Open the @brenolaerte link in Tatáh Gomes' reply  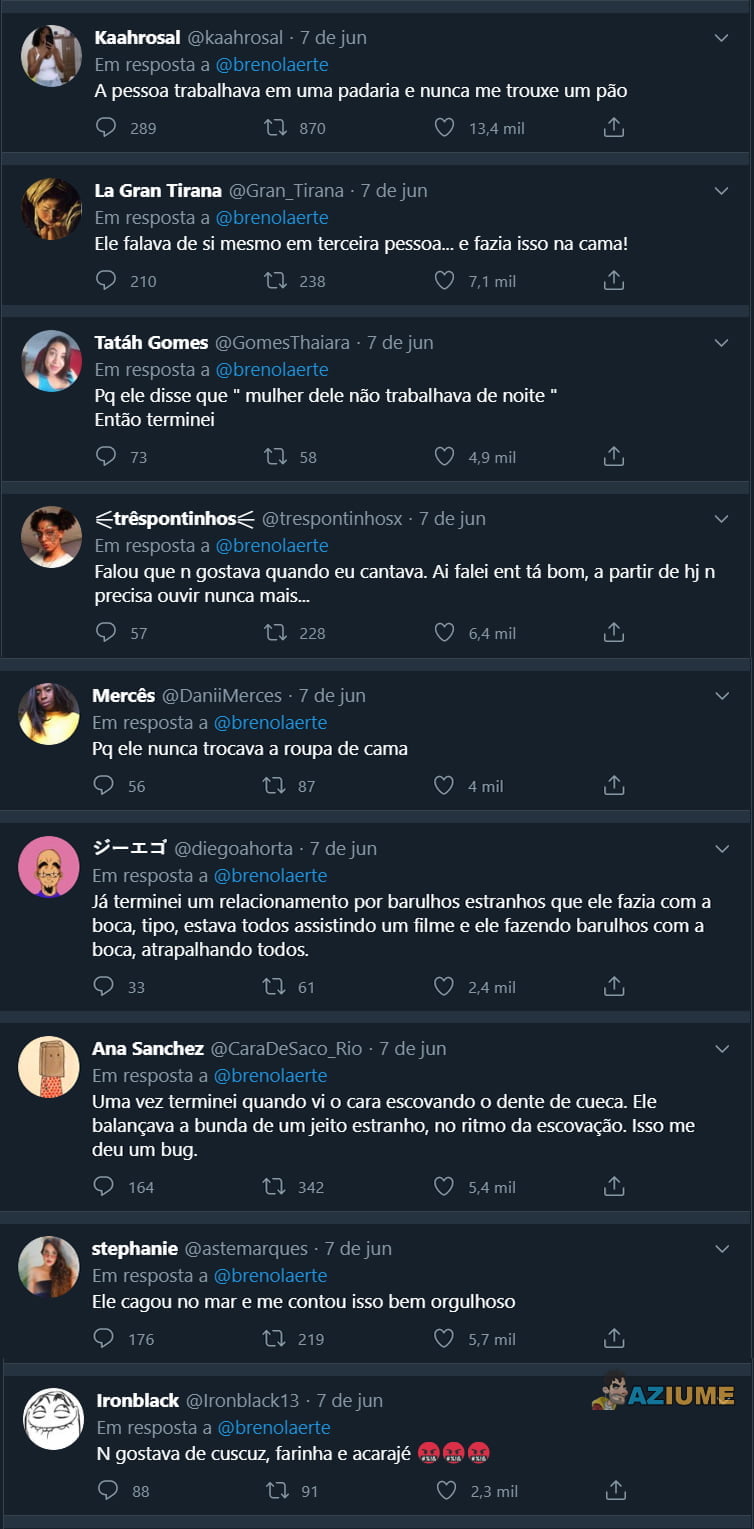click(273, 369)
